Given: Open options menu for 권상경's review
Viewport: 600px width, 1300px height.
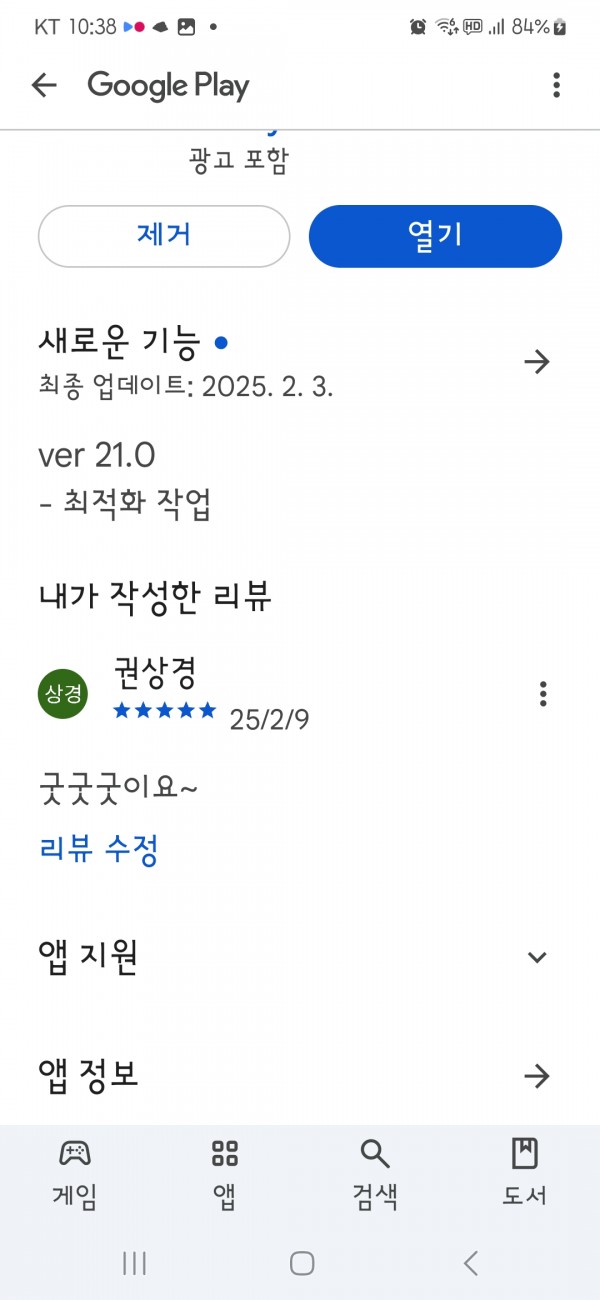Looking at the screenshot, I should (x=543, y=693).
